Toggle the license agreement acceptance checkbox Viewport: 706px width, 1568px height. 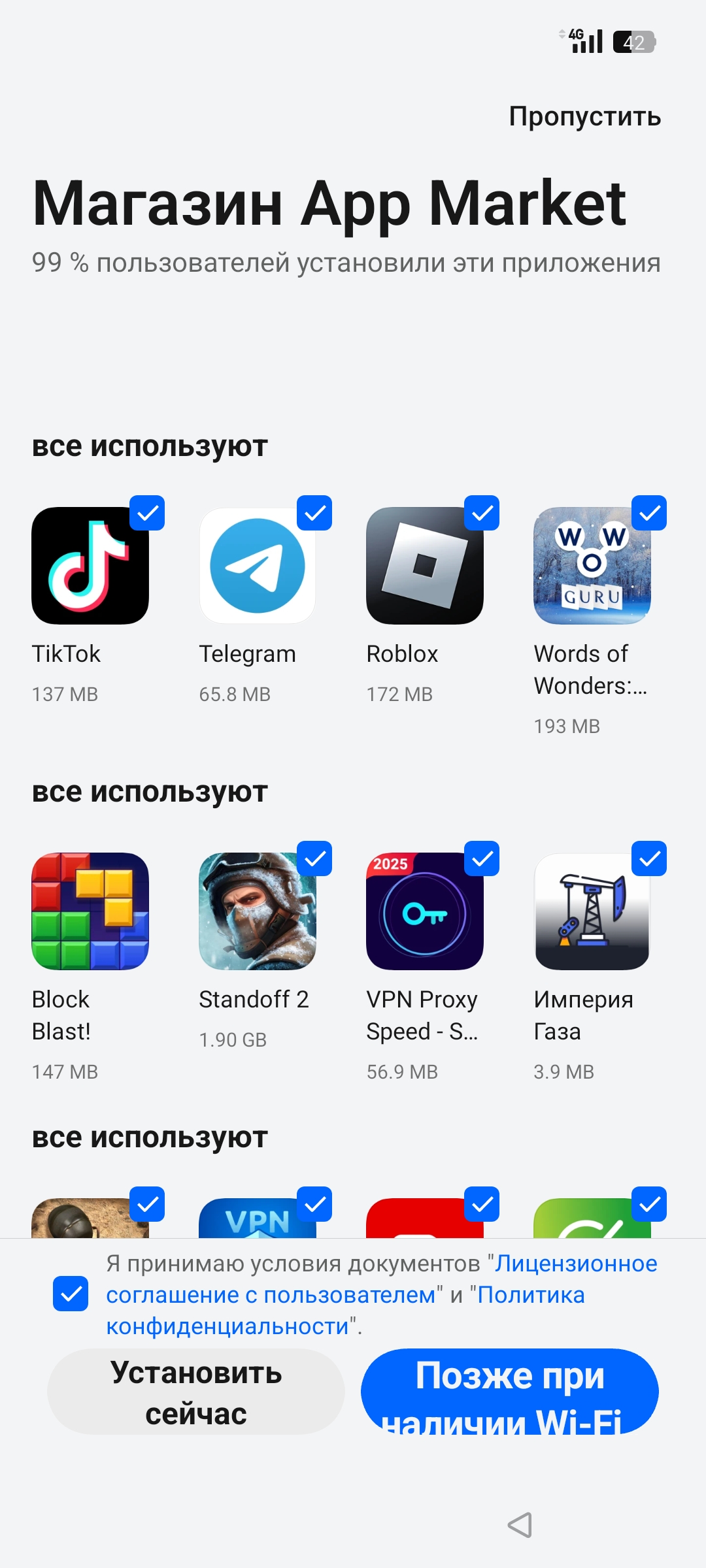point(71,1294)
